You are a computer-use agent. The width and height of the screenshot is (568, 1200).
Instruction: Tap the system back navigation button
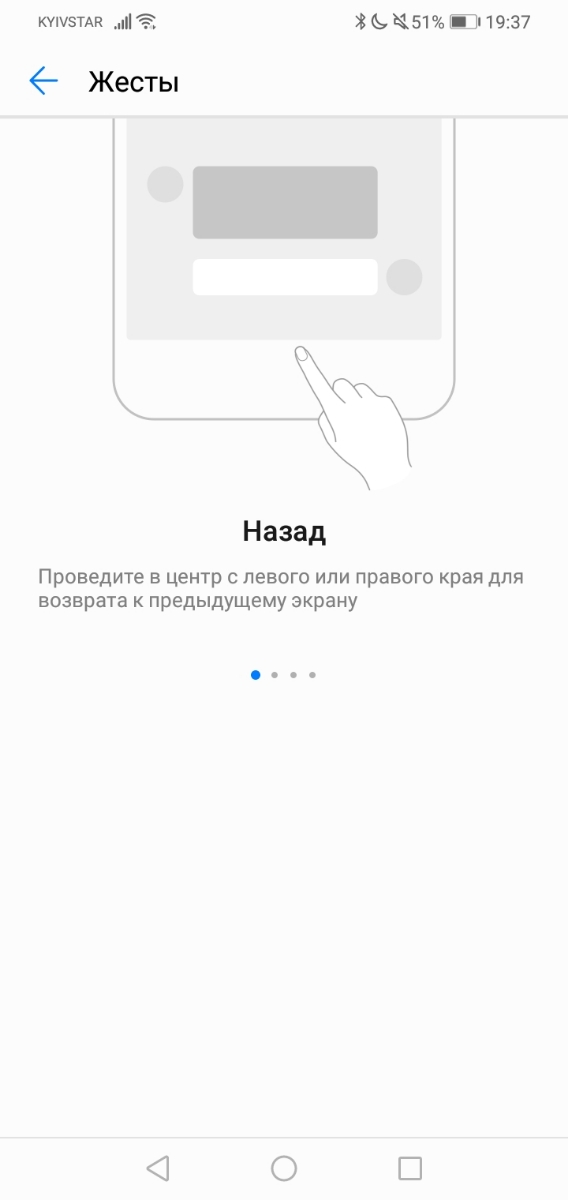158,1168
